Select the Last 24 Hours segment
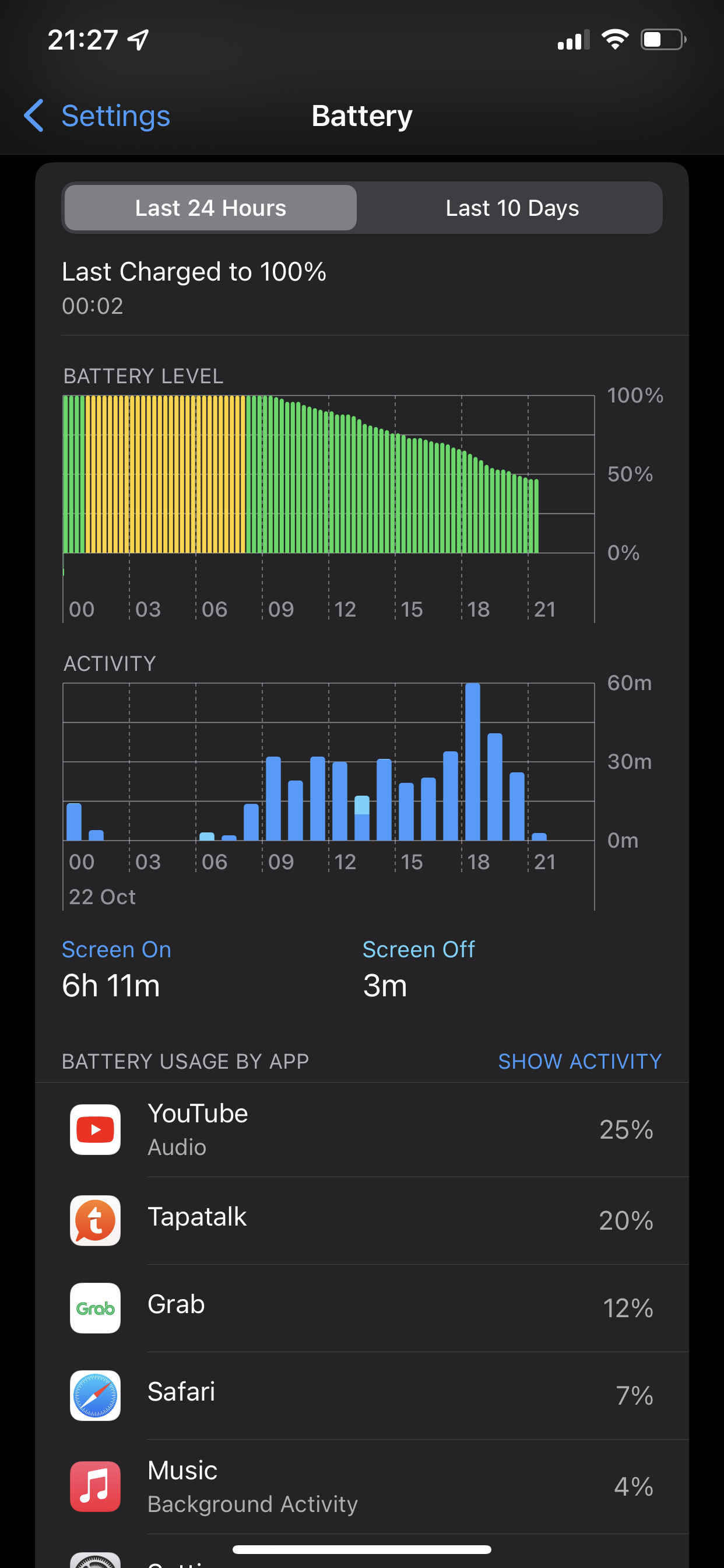The width and height of the screenshot is (724, 1568). (x=210, y=208)
